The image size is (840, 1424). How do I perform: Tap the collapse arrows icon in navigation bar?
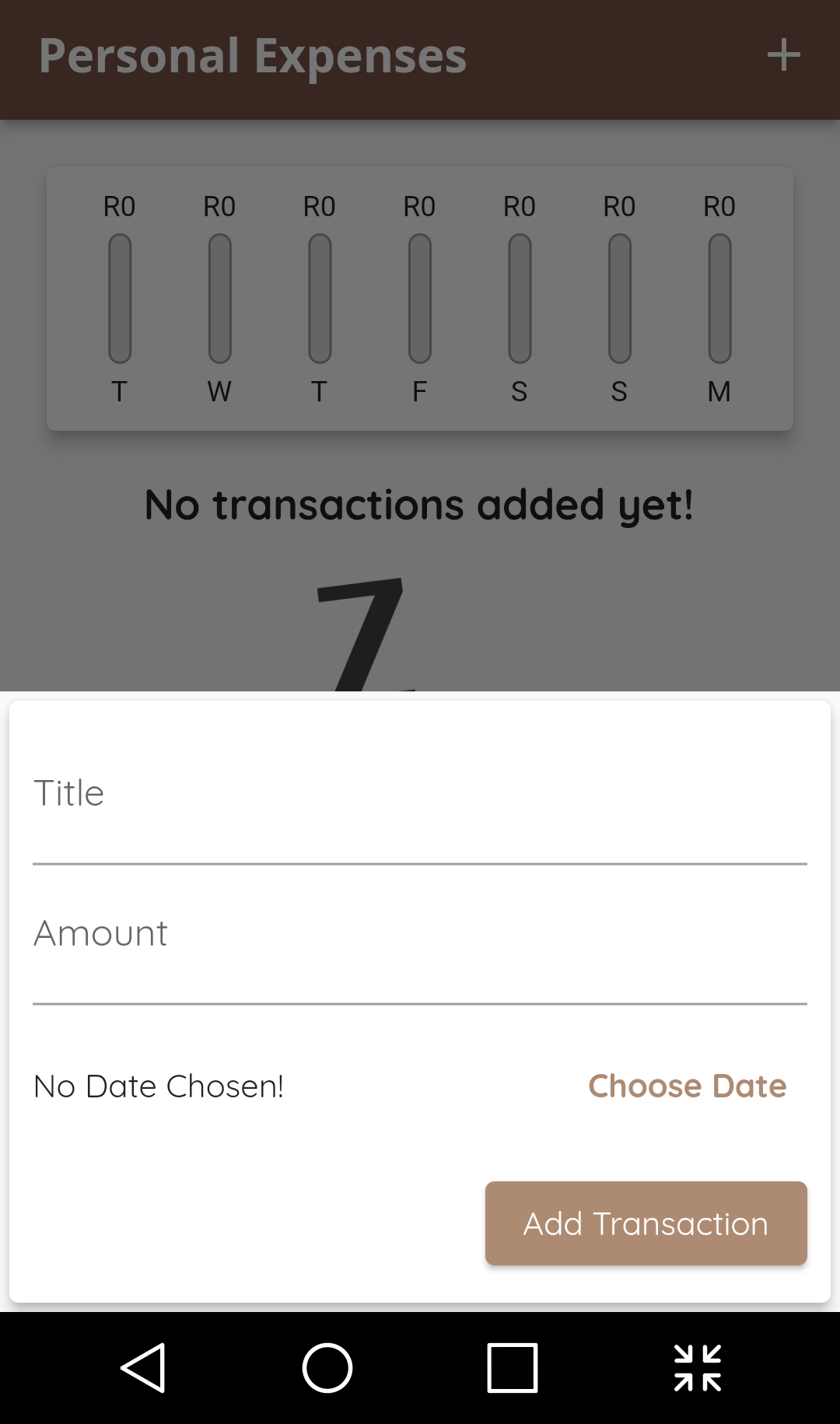point(698,1367)
